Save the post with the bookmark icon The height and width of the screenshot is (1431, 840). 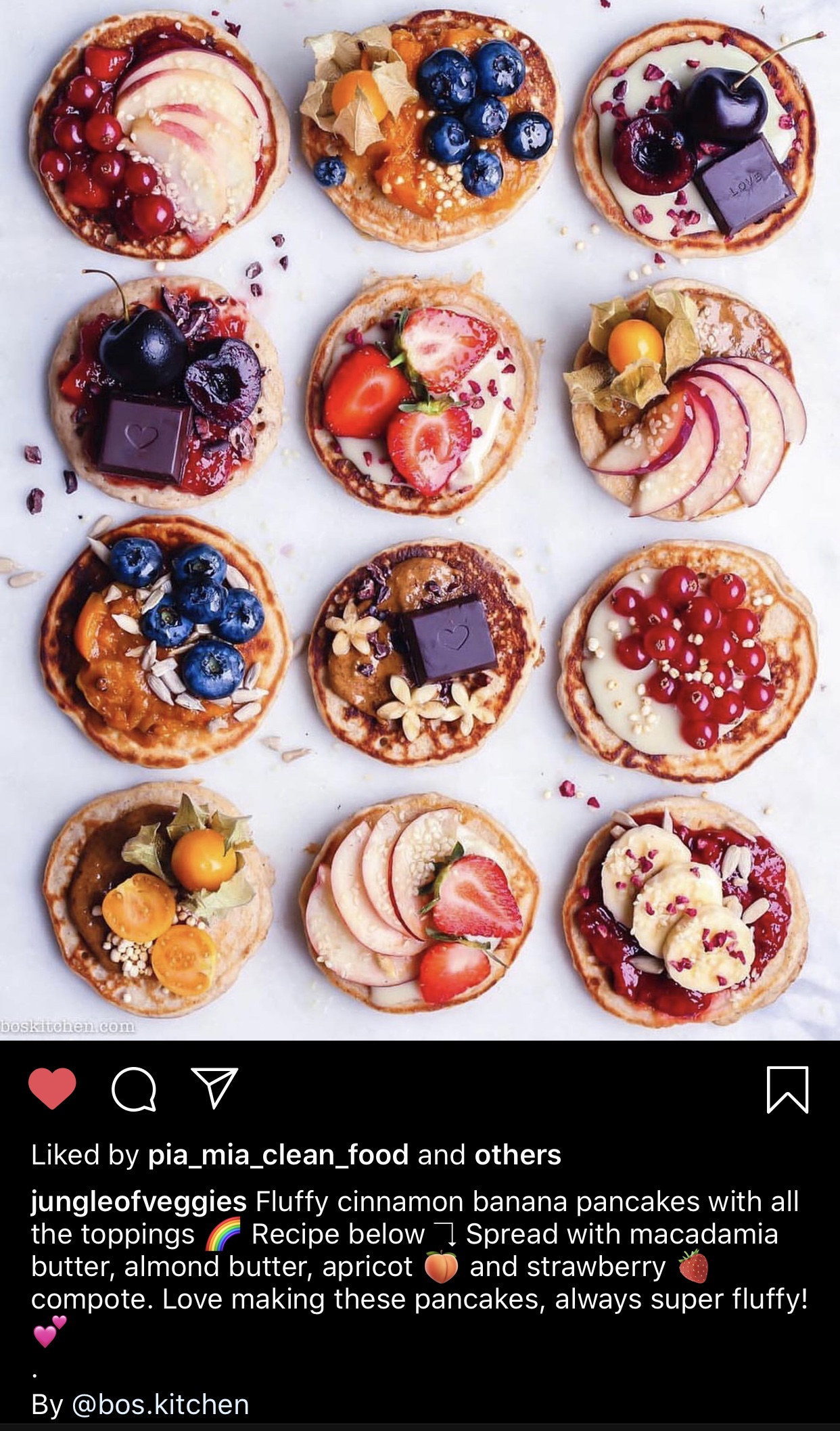pyautogui.click(x=787, y=1089)
